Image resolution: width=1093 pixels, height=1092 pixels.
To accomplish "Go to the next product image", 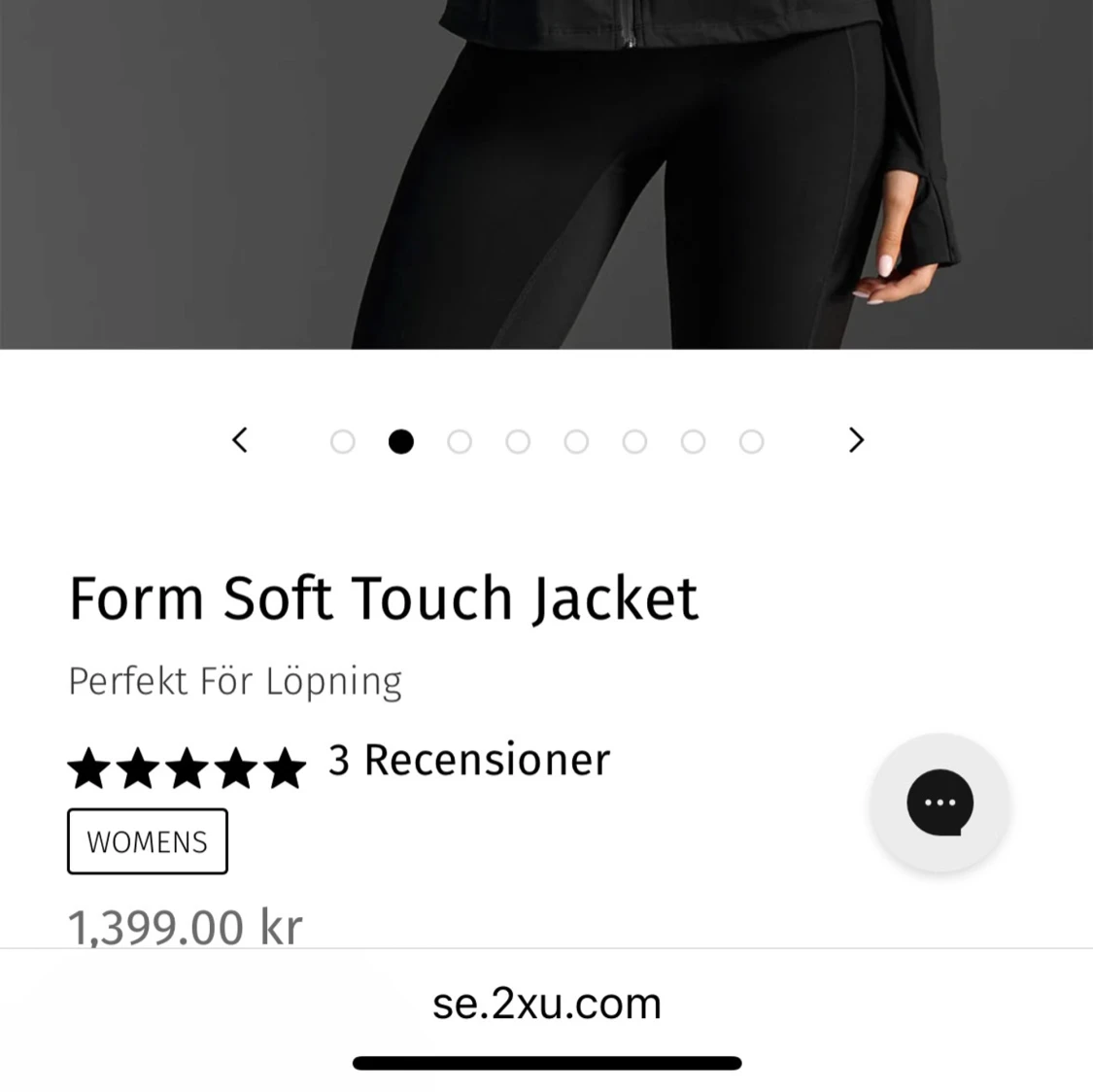I will (x=856, y=440).
